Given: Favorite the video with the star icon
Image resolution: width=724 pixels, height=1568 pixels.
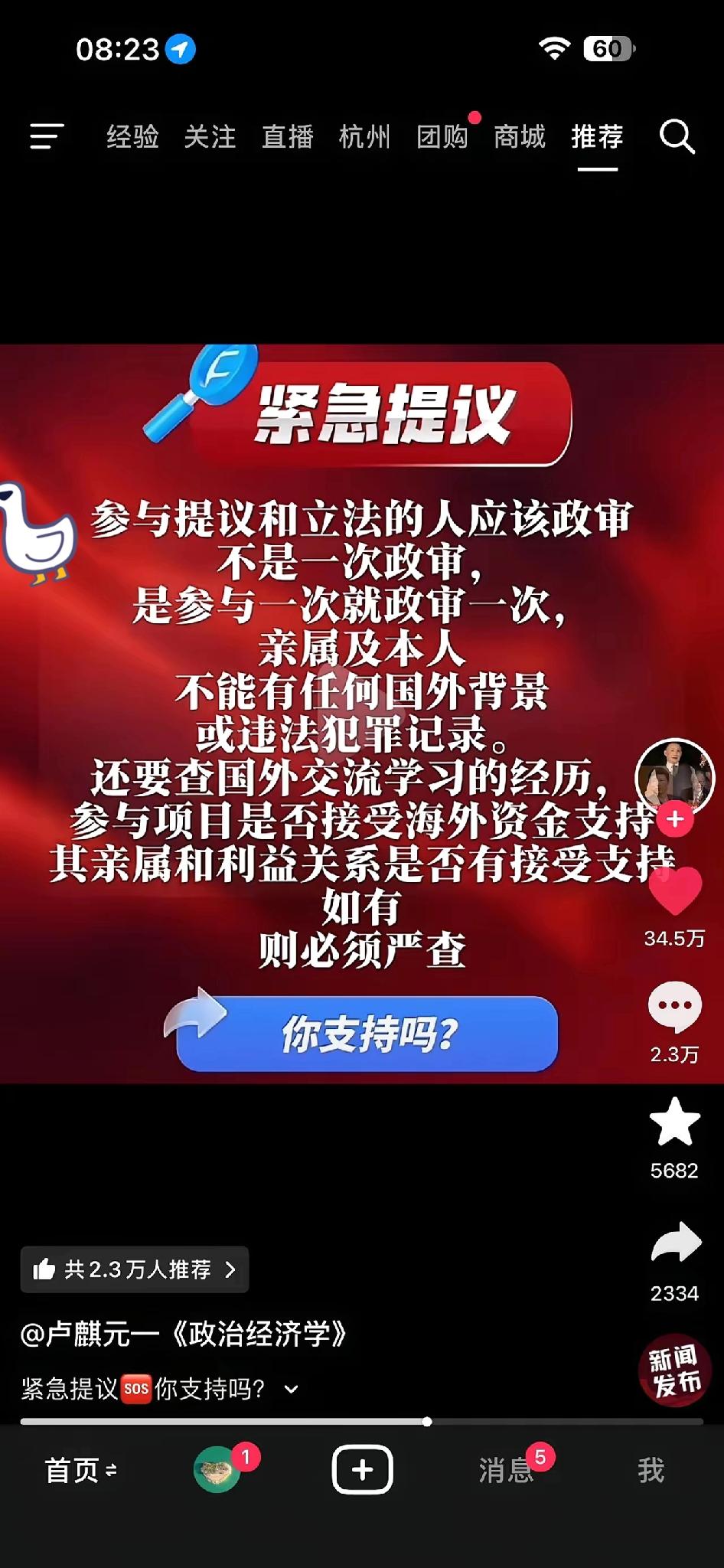Looking at the screenshot, I should click(674, 1122).
